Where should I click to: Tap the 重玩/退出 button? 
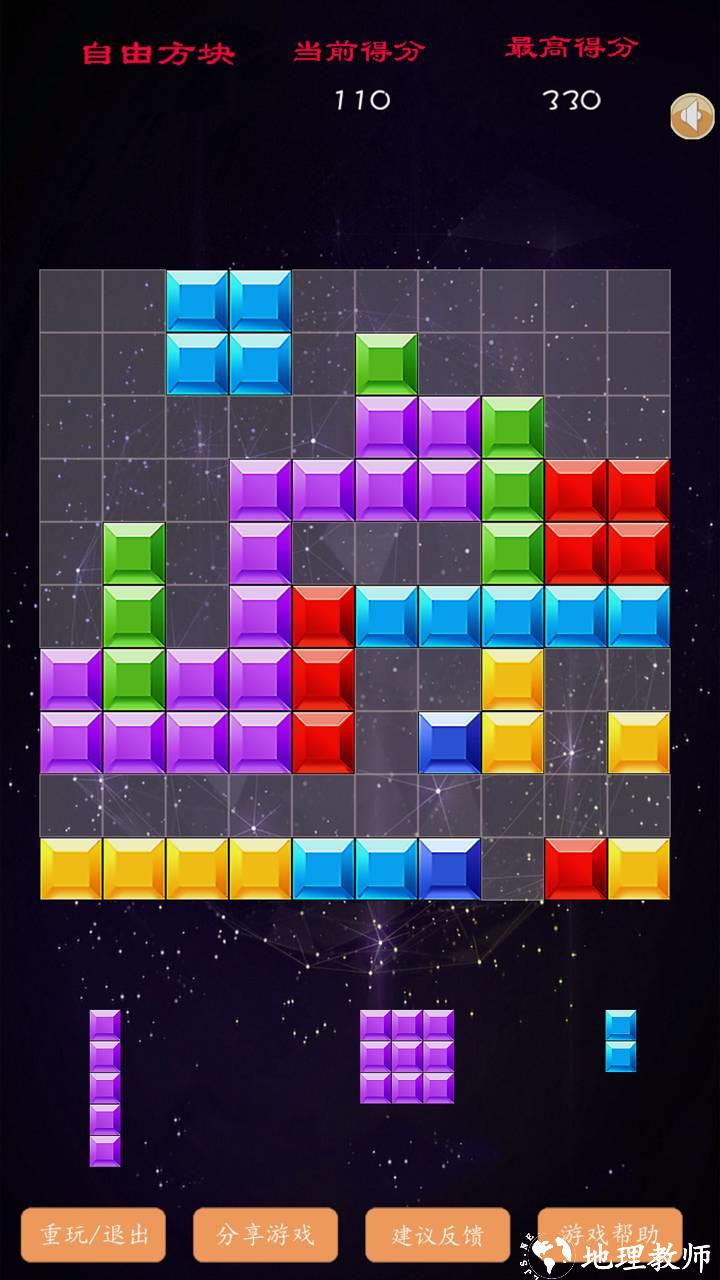[94, 1235]
